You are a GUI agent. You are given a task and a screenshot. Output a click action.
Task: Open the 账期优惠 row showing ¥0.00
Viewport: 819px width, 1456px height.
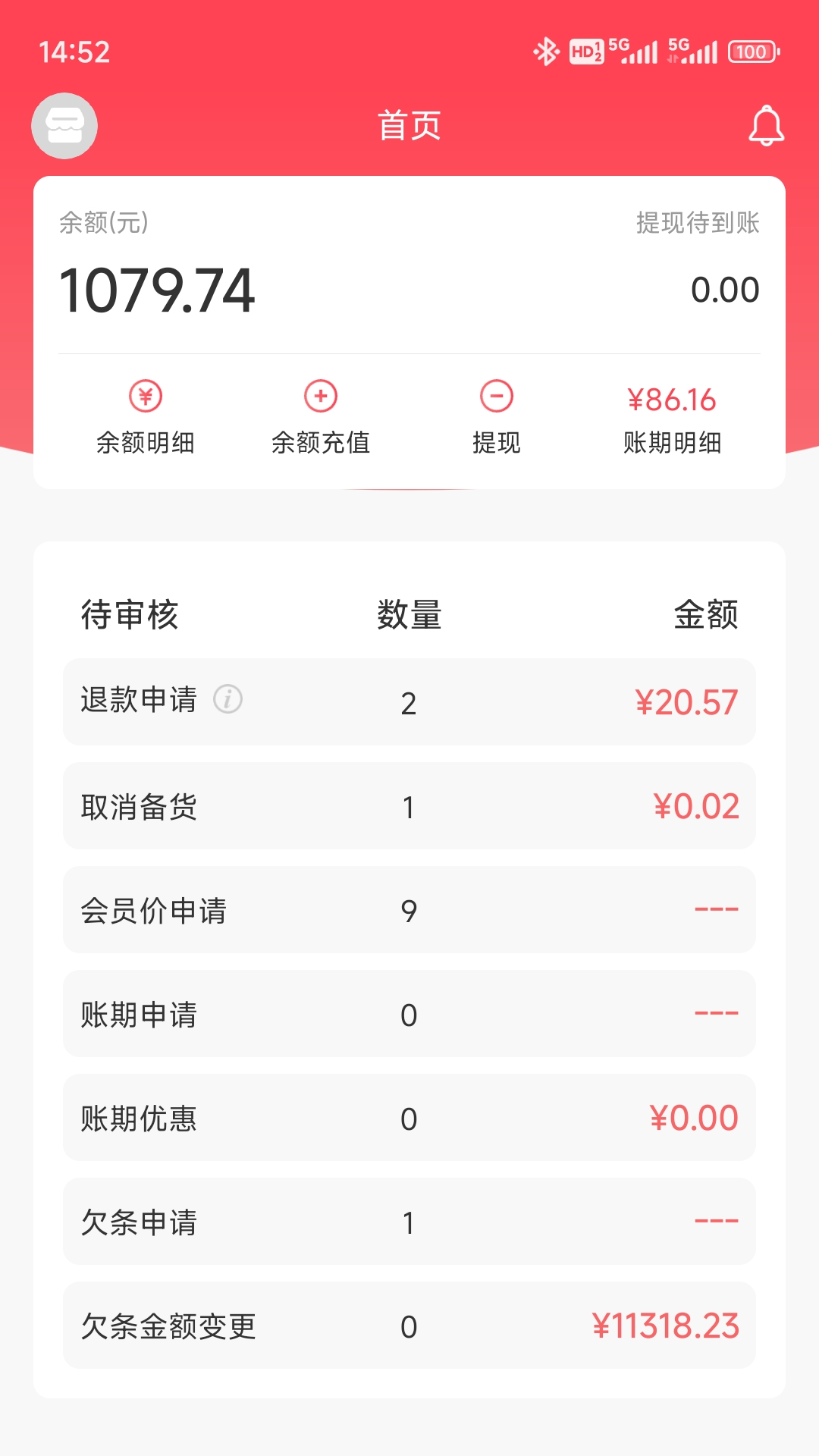point(409,1117)
